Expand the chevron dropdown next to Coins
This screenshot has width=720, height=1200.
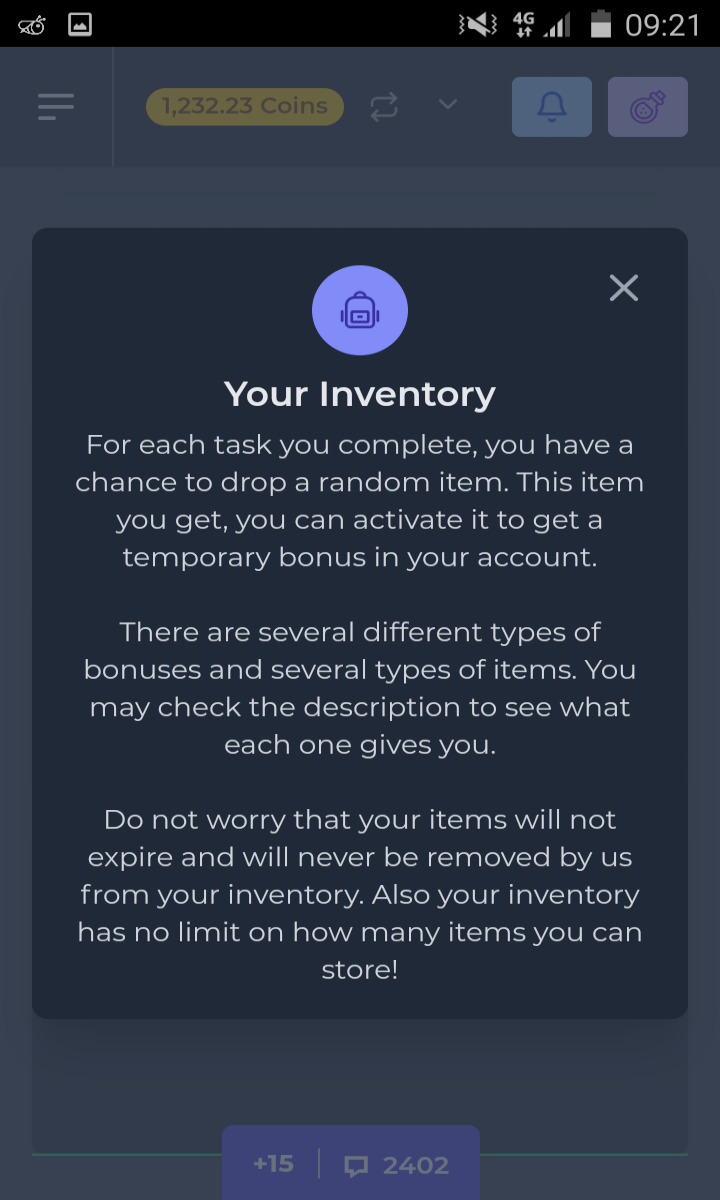448,104
